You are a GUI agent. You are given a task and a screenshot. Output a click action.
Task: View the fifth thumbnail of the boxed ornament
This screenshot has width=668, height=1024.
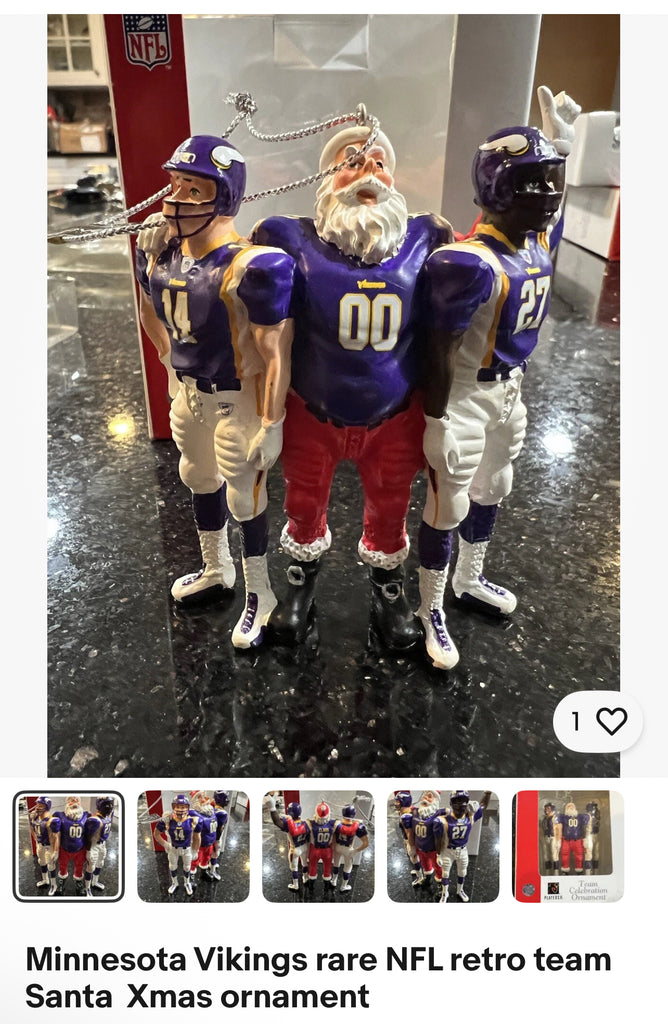point(567,846)
